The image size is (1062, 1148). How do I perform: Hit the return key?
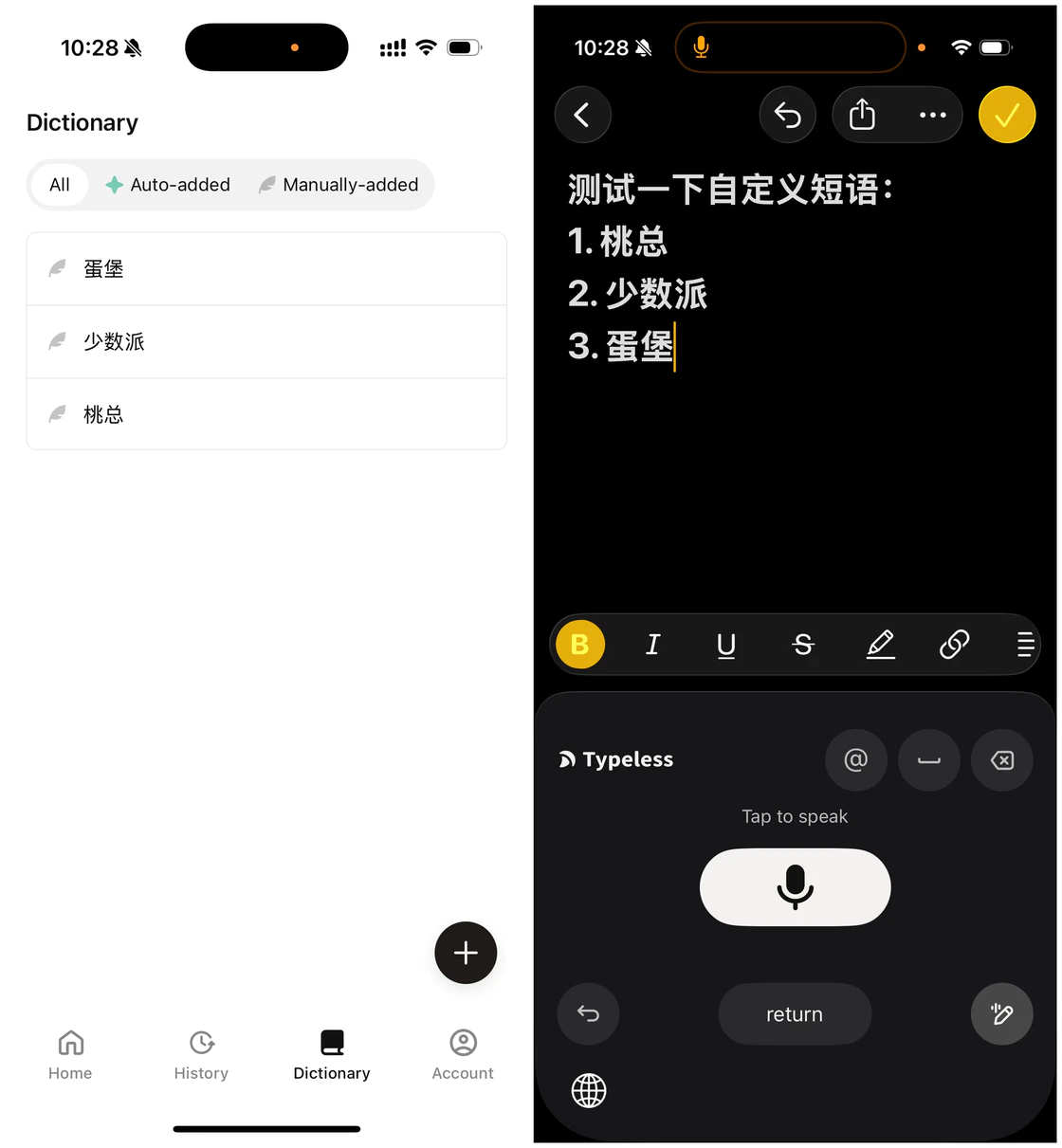coord(795,1014)
